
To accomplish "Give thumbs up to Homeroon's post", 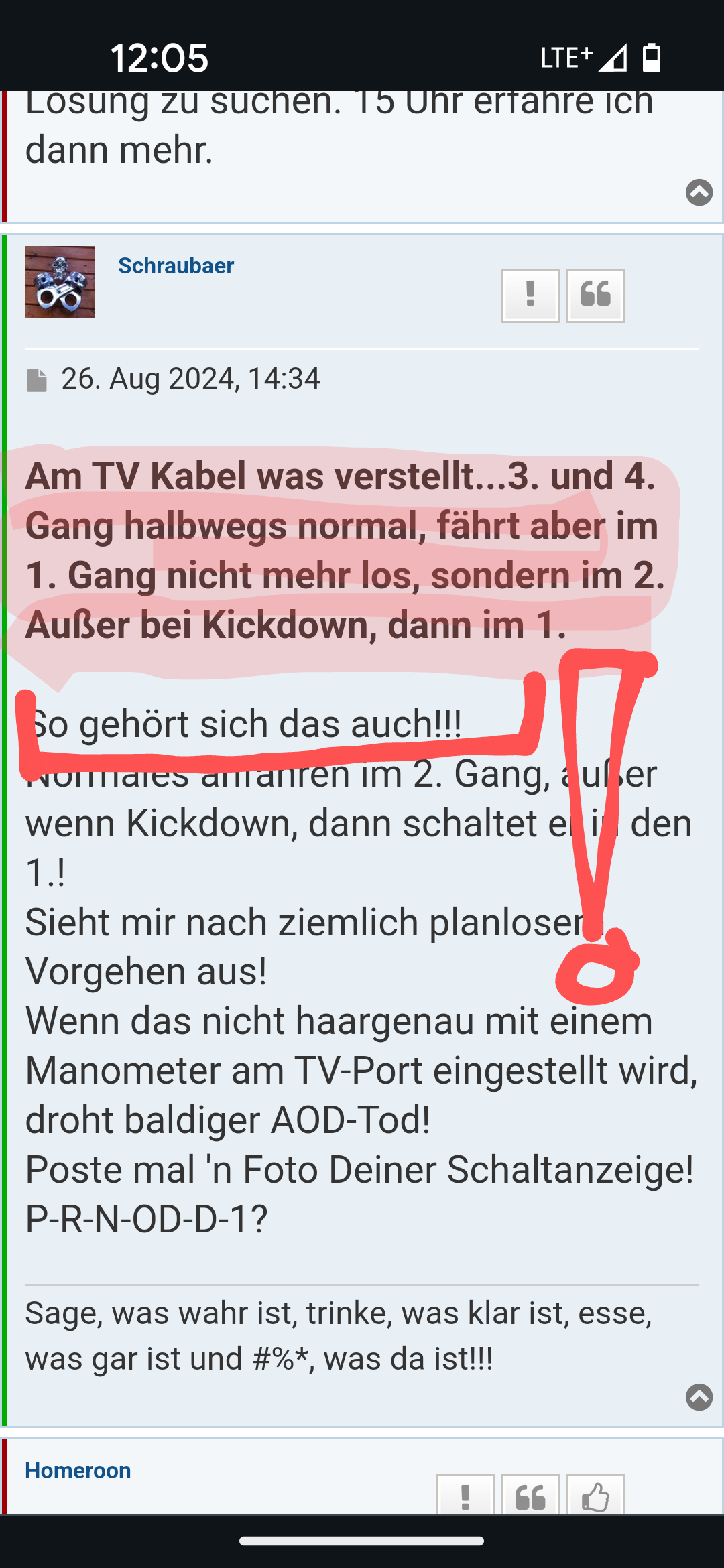I will [x=595, y=1494].
